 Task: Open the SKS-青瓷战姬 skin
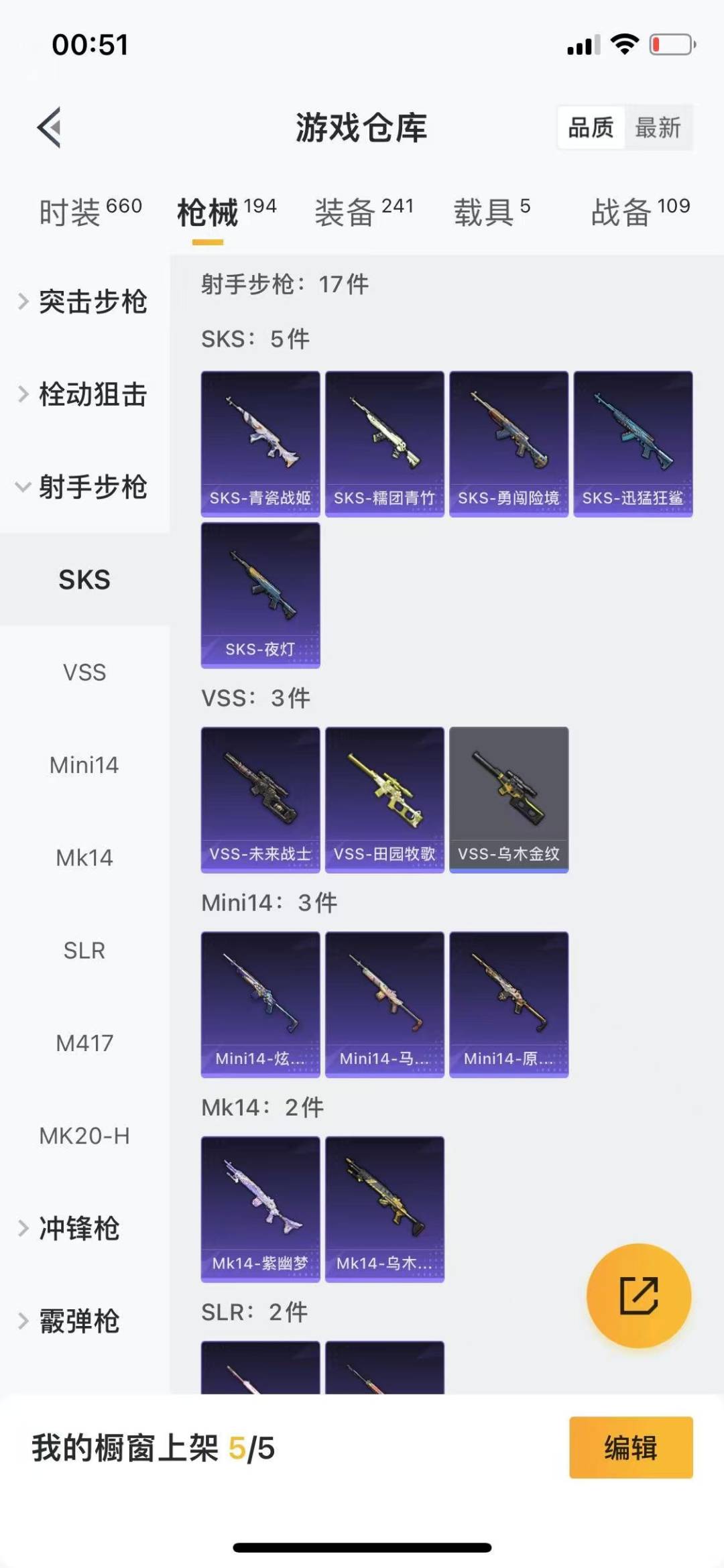tap(260, 444)
